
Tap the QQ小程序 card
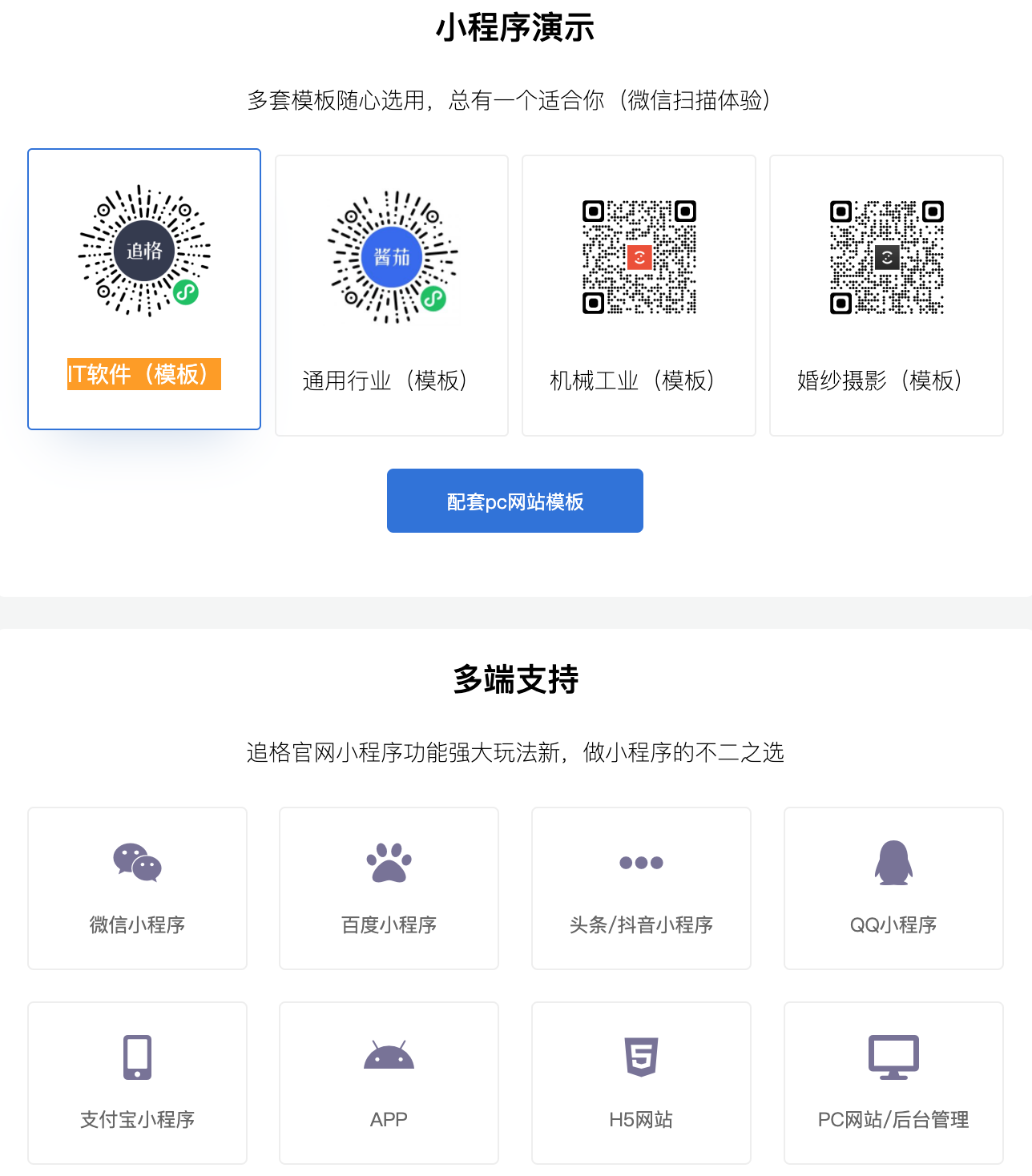point(893,888)
